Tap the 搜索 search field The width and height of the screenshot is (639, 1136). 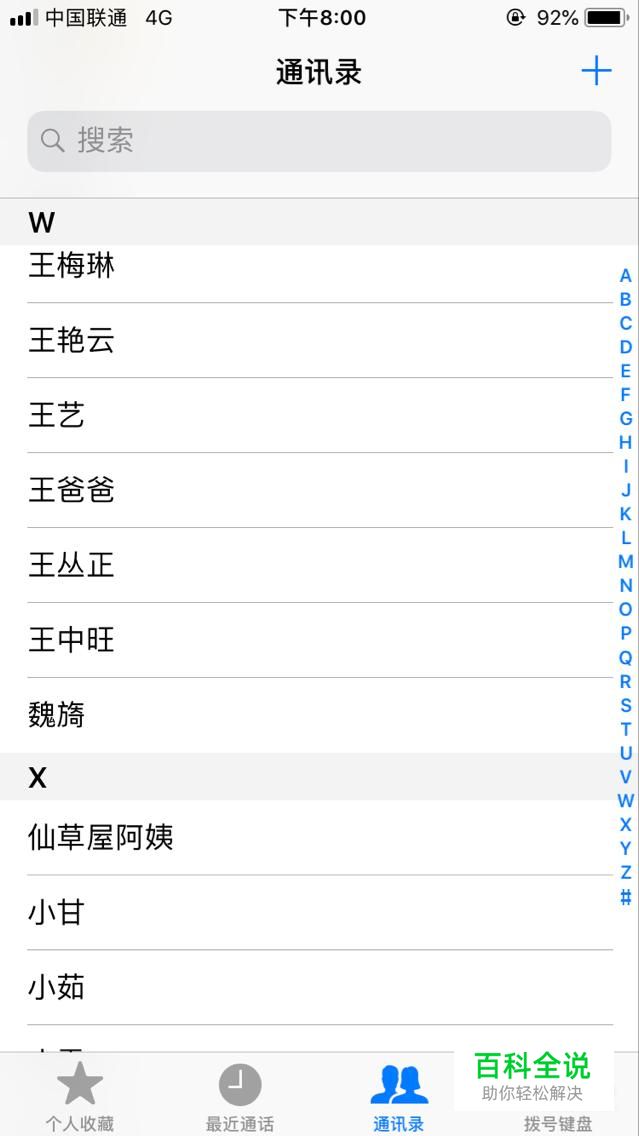point(319,141)
